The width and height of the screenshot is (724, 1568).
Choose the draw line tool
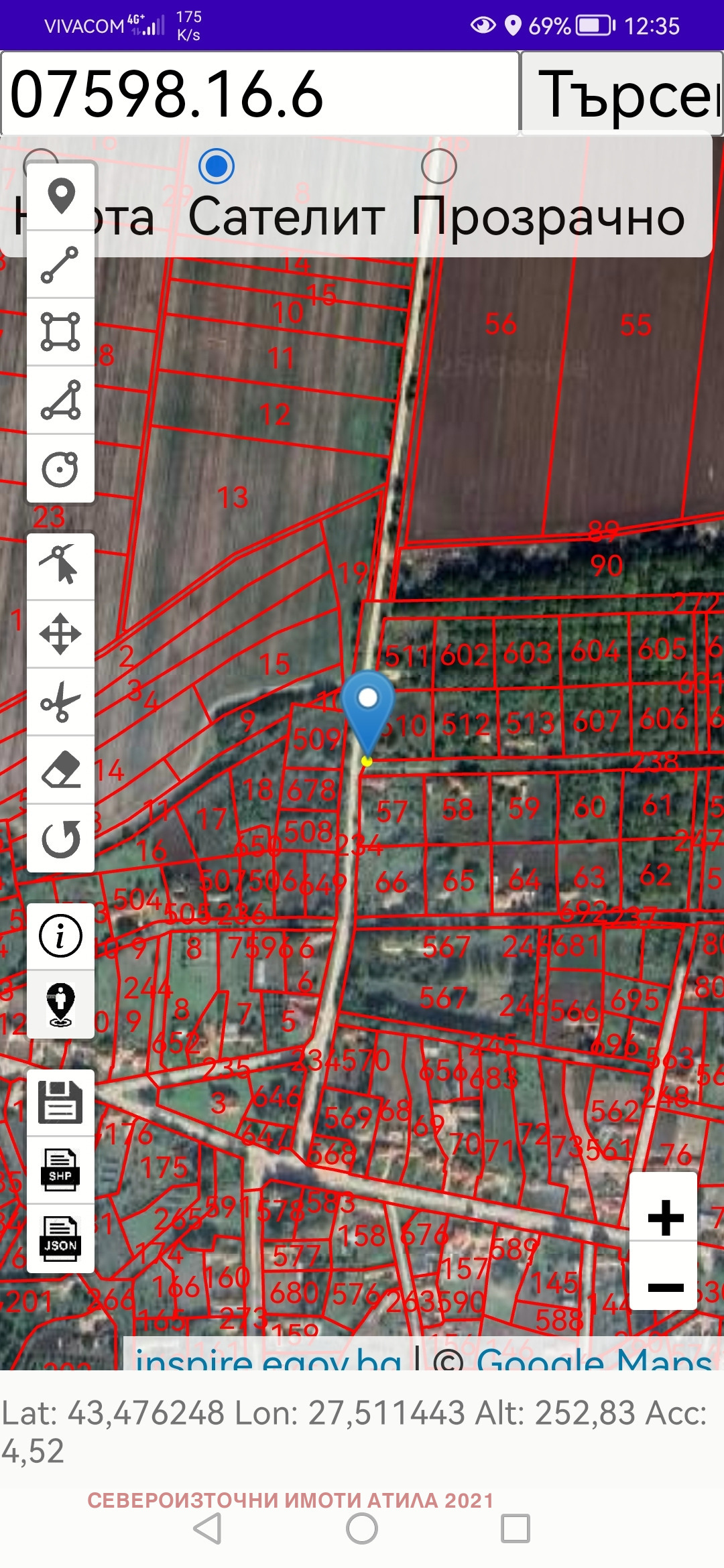click(60, 265)
